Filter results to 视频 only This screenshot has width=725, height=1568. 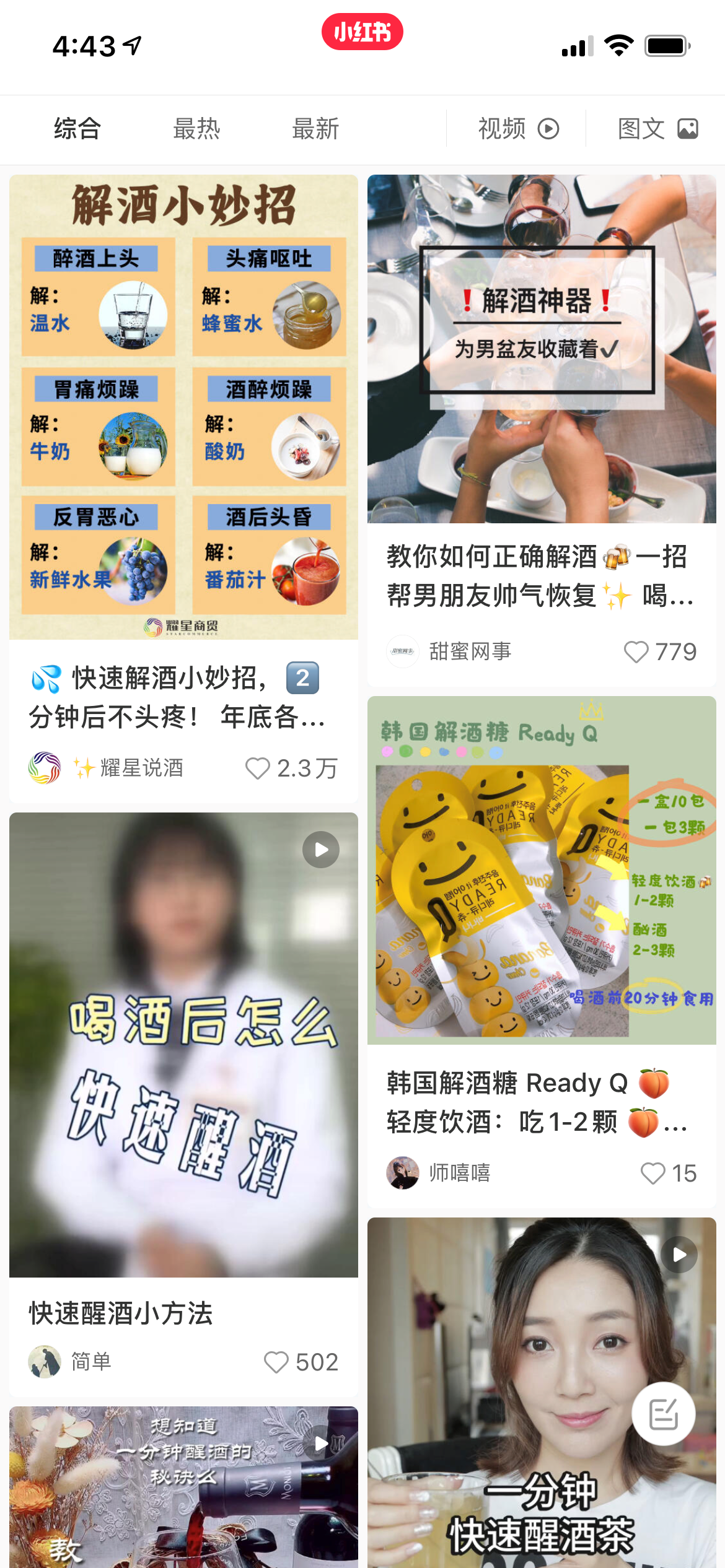[518, 129]
